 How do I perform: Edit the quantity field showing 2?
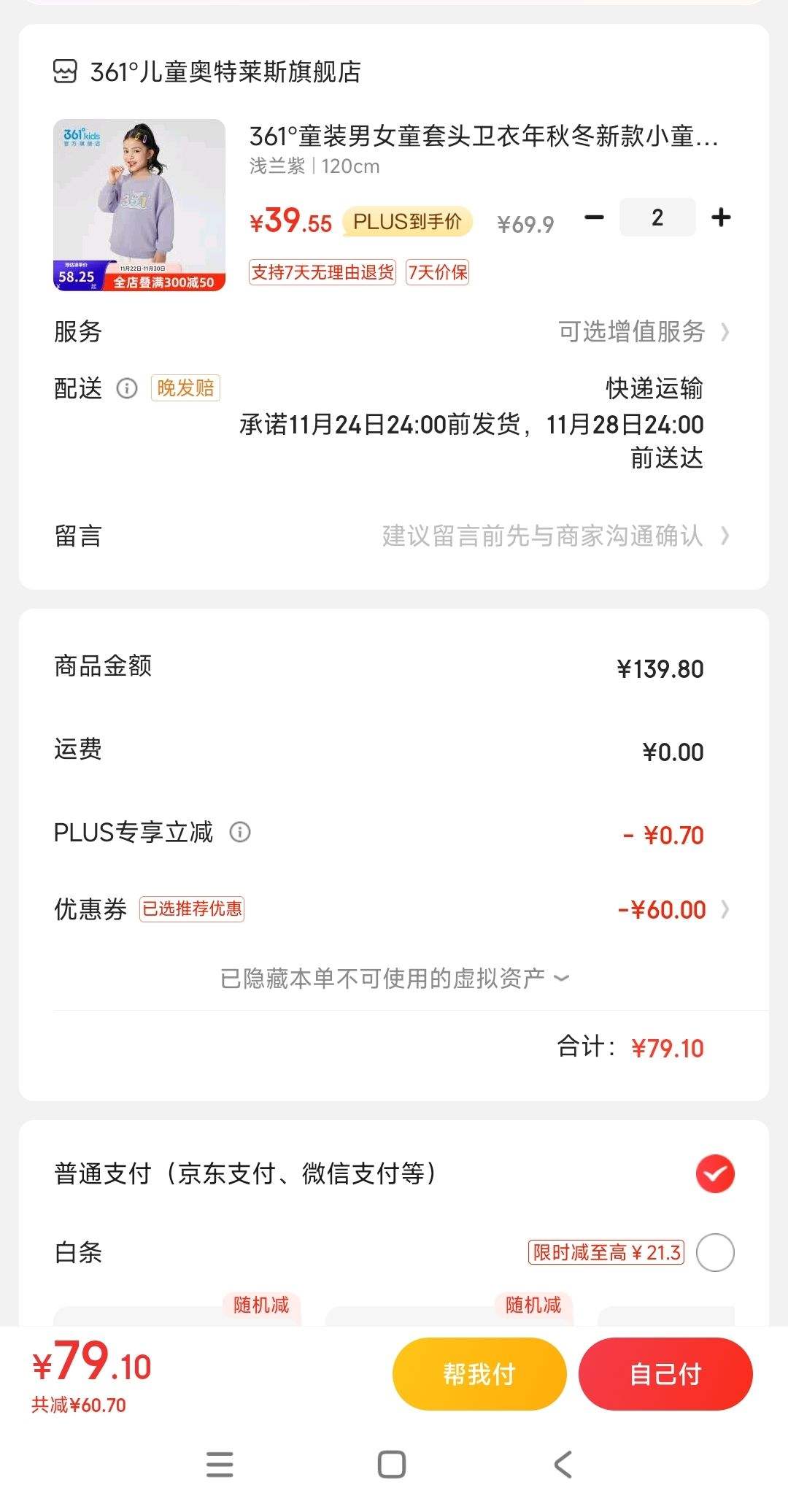click(x=657, y=217)
